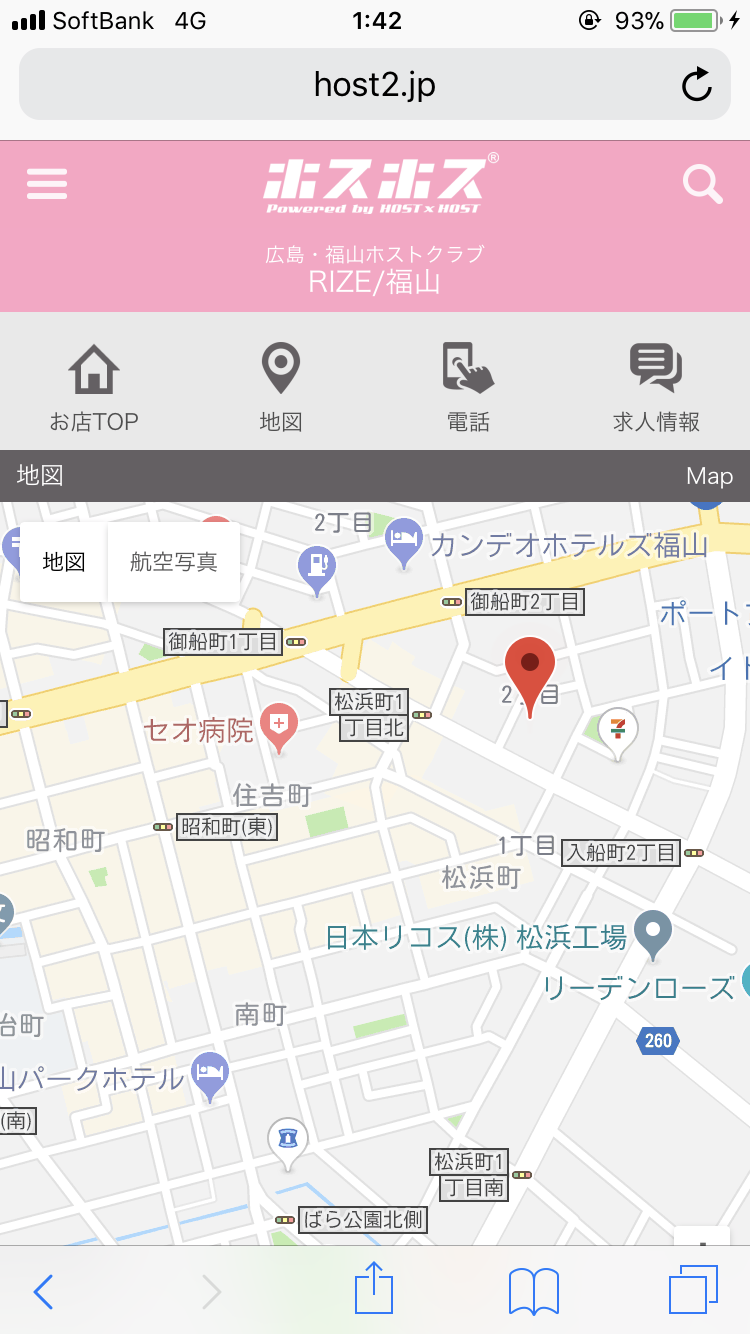Go back in Safari
The image size is (750, 1334).
click(43, 1292)
